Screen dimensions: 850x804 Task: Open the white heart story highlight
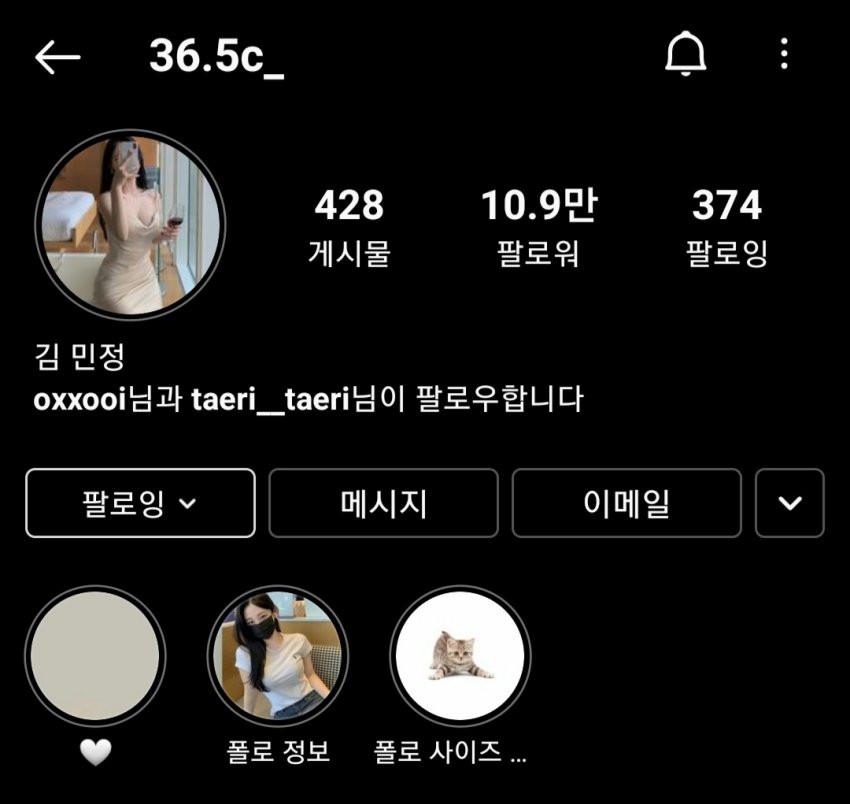(x=95, y=656)
